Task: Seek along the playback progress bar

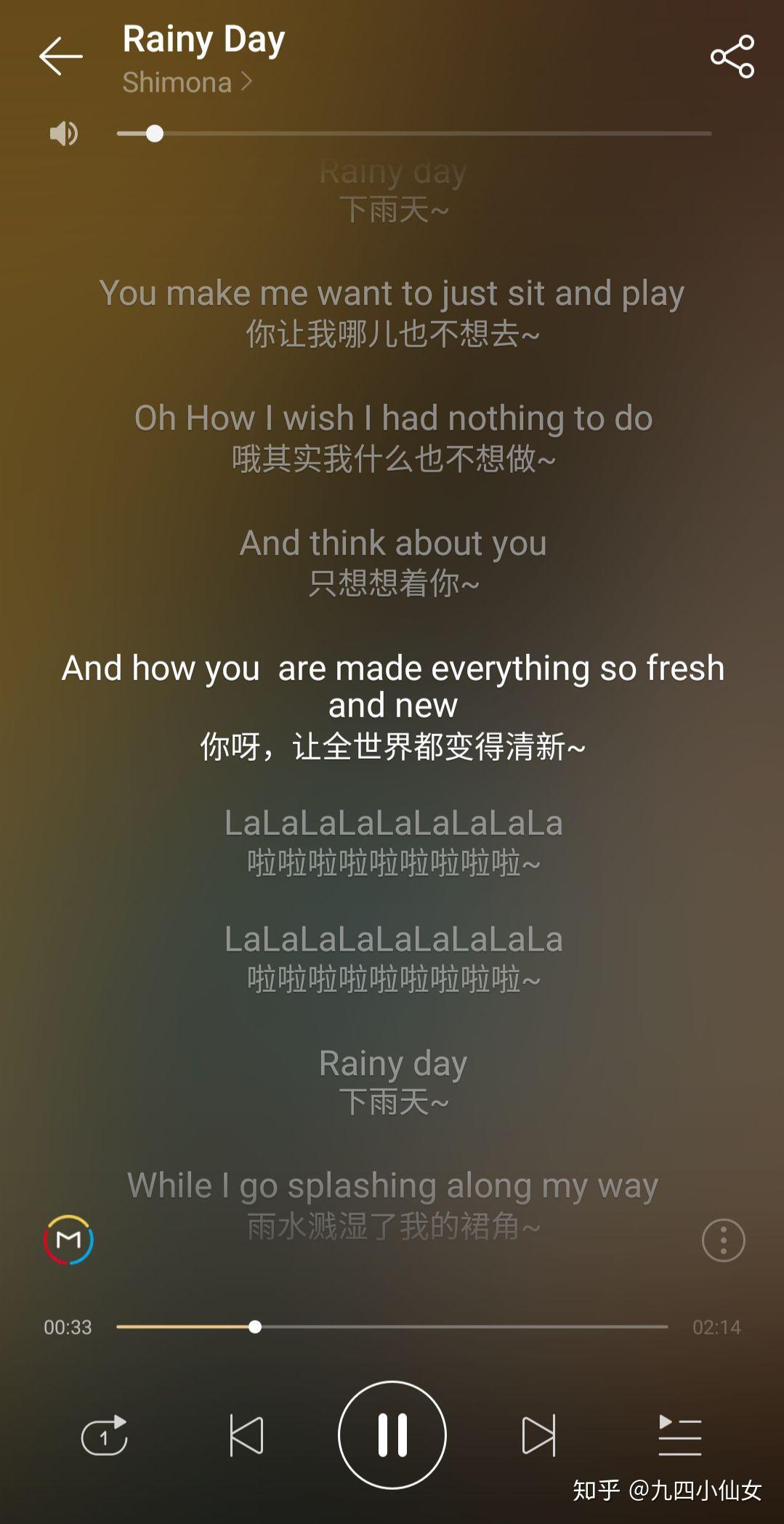Action: (x=392, y=1327)
